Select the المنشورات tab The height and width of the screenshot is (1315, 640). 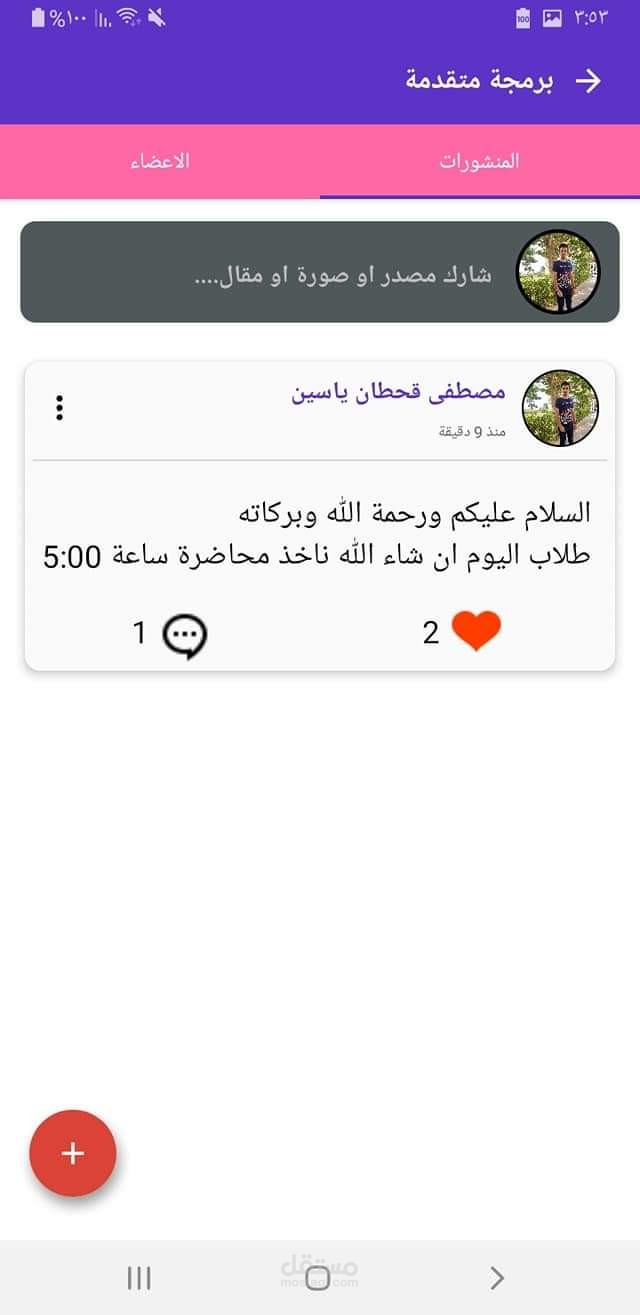480,161
